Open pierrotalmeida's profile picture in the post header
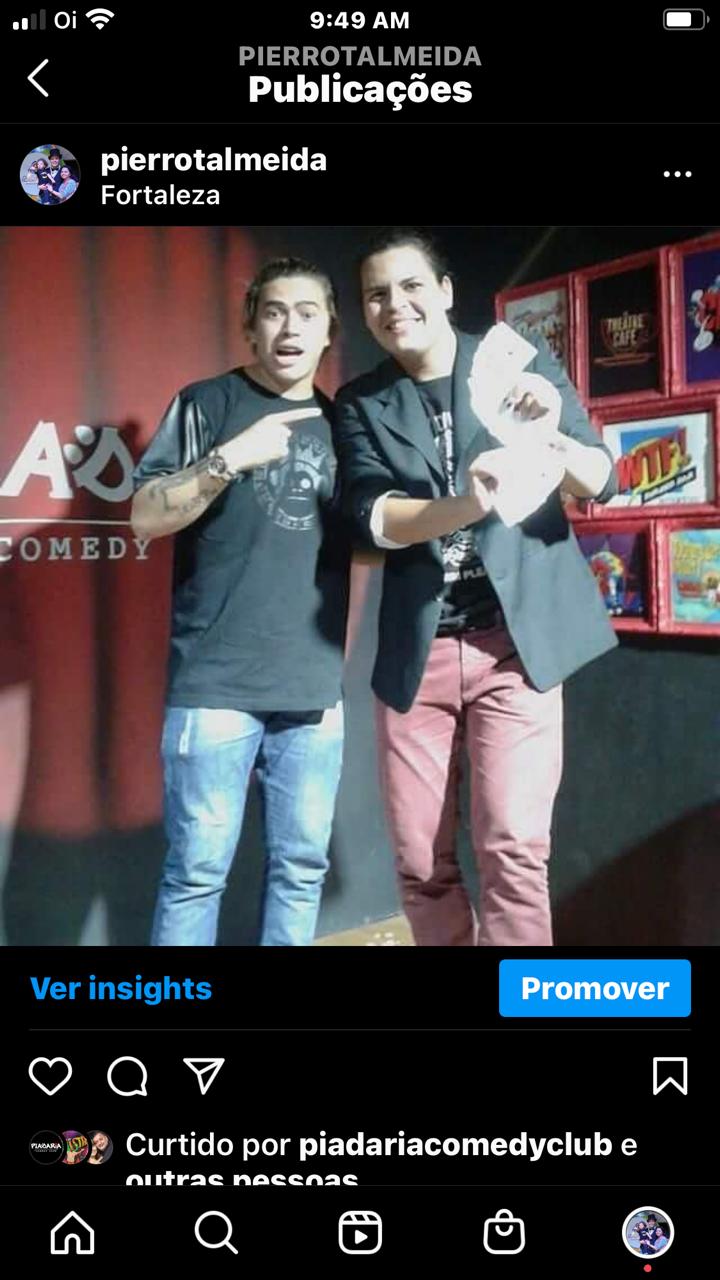The height and width of the screenshot is (1280, 720). [50, 175]
